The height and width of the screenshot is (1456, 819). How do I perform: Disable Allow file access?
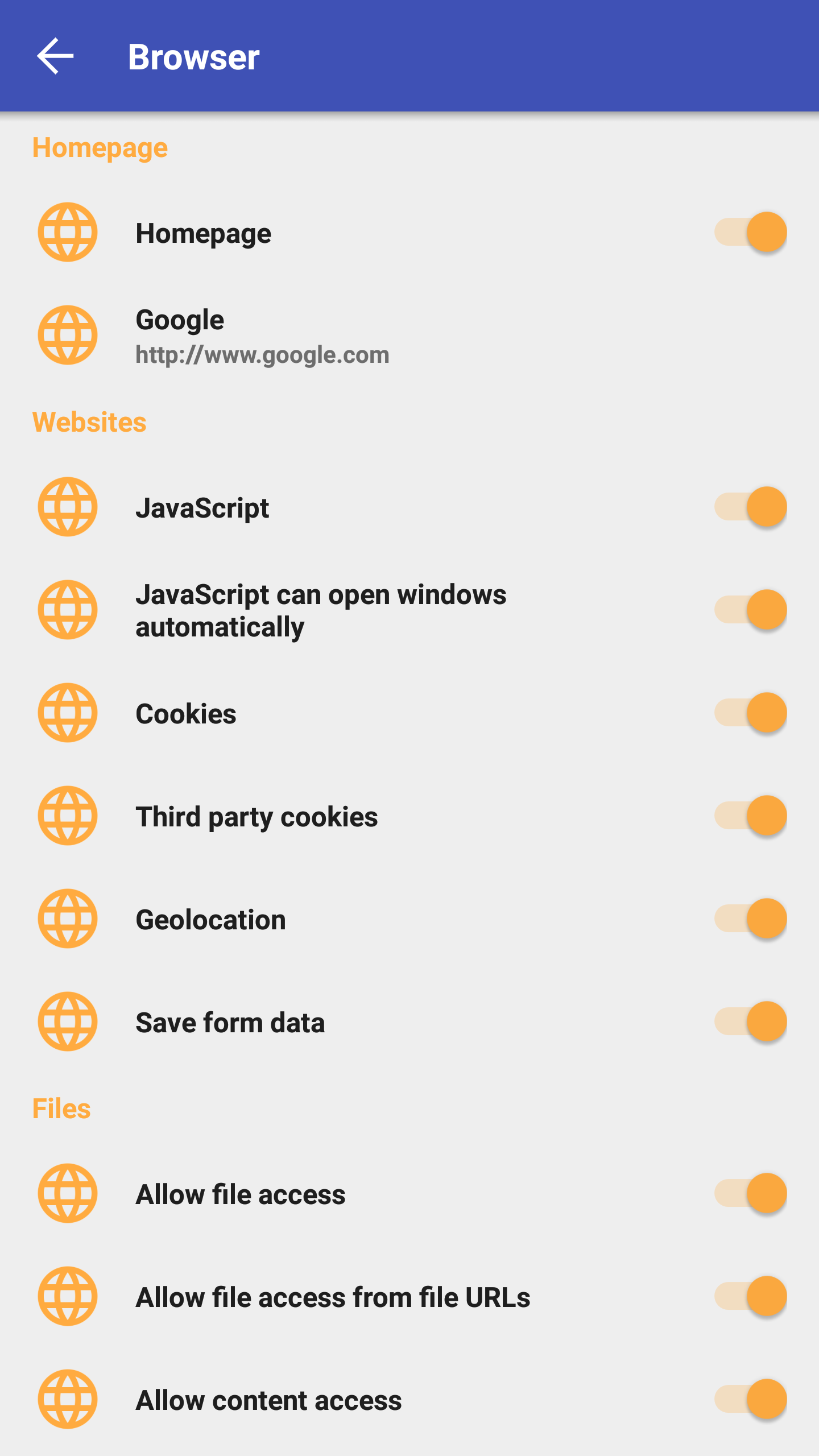750,1193
